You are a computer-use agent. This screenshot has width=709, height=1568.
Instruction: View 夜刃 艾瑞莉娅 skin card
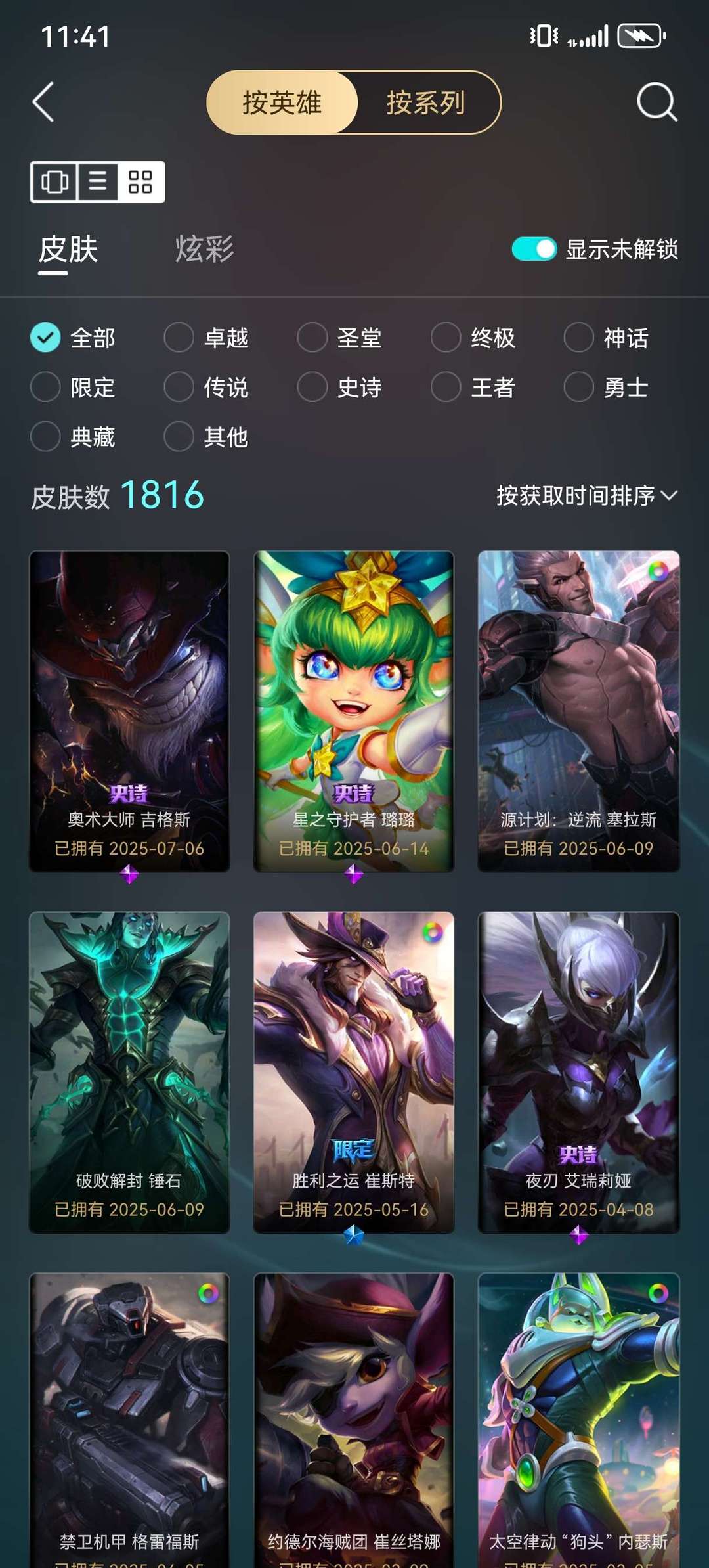578,1072
